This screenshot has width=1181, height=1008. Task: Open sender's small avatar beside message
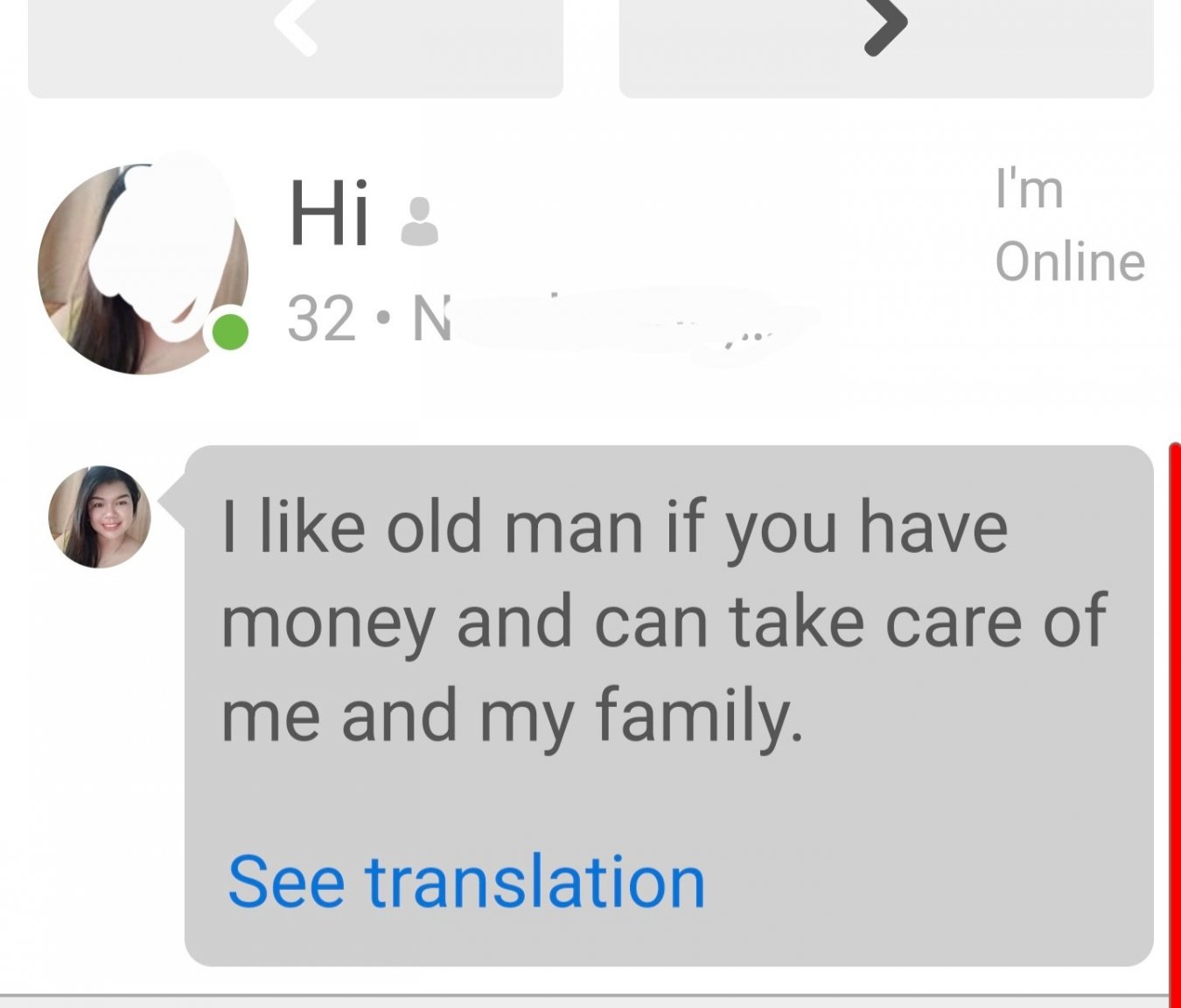coord(99,516)
